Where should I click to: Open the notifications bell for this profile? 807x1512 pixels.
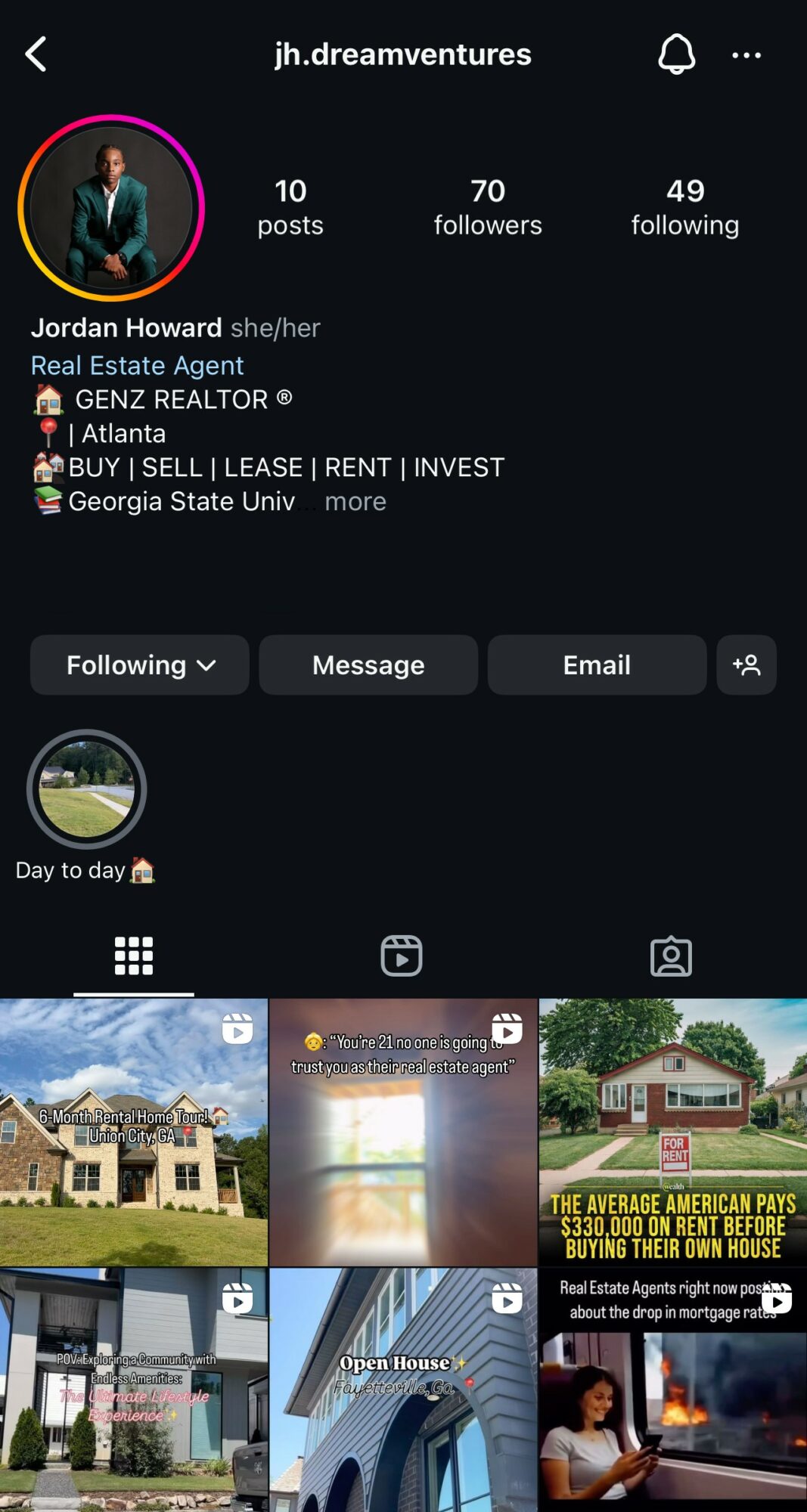pyautogui.click(x=676, y=54)
